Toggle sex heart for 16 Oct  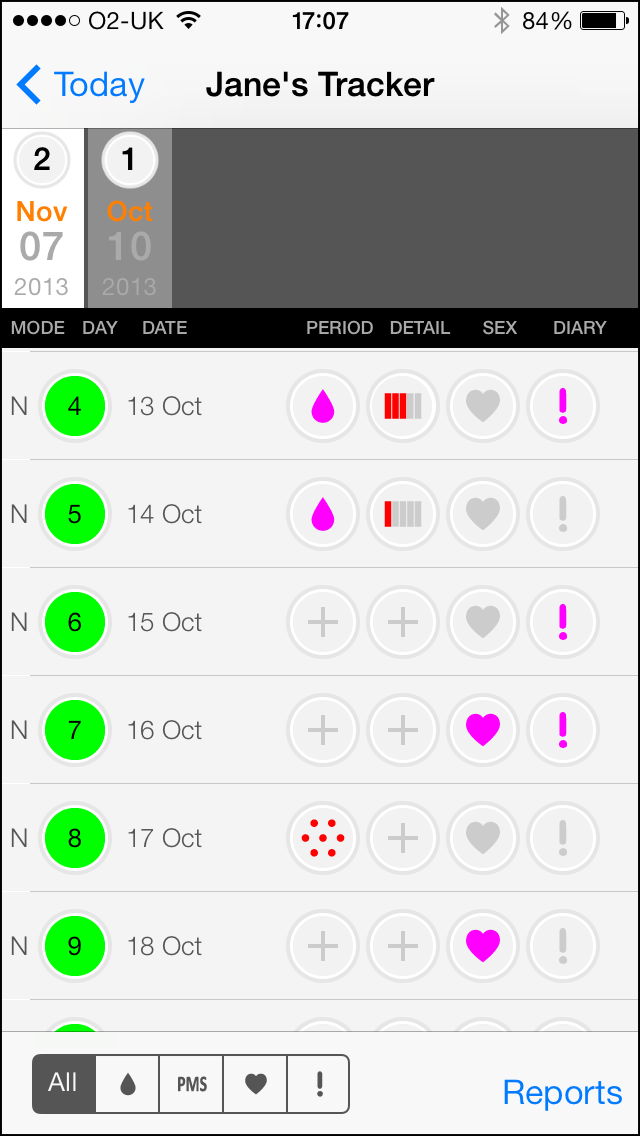[x=482, y=731]
